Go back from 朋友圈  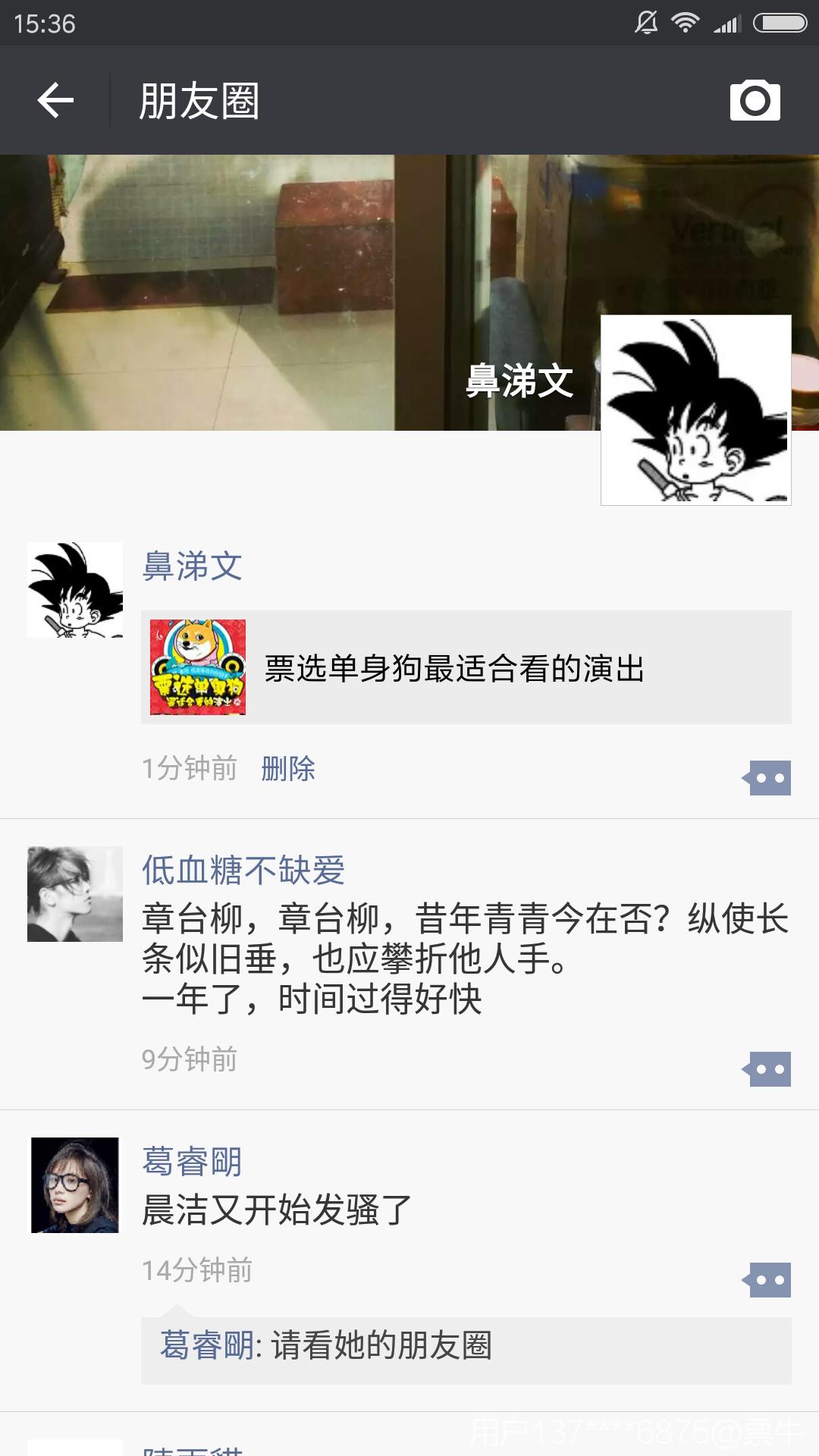[55, 100]
